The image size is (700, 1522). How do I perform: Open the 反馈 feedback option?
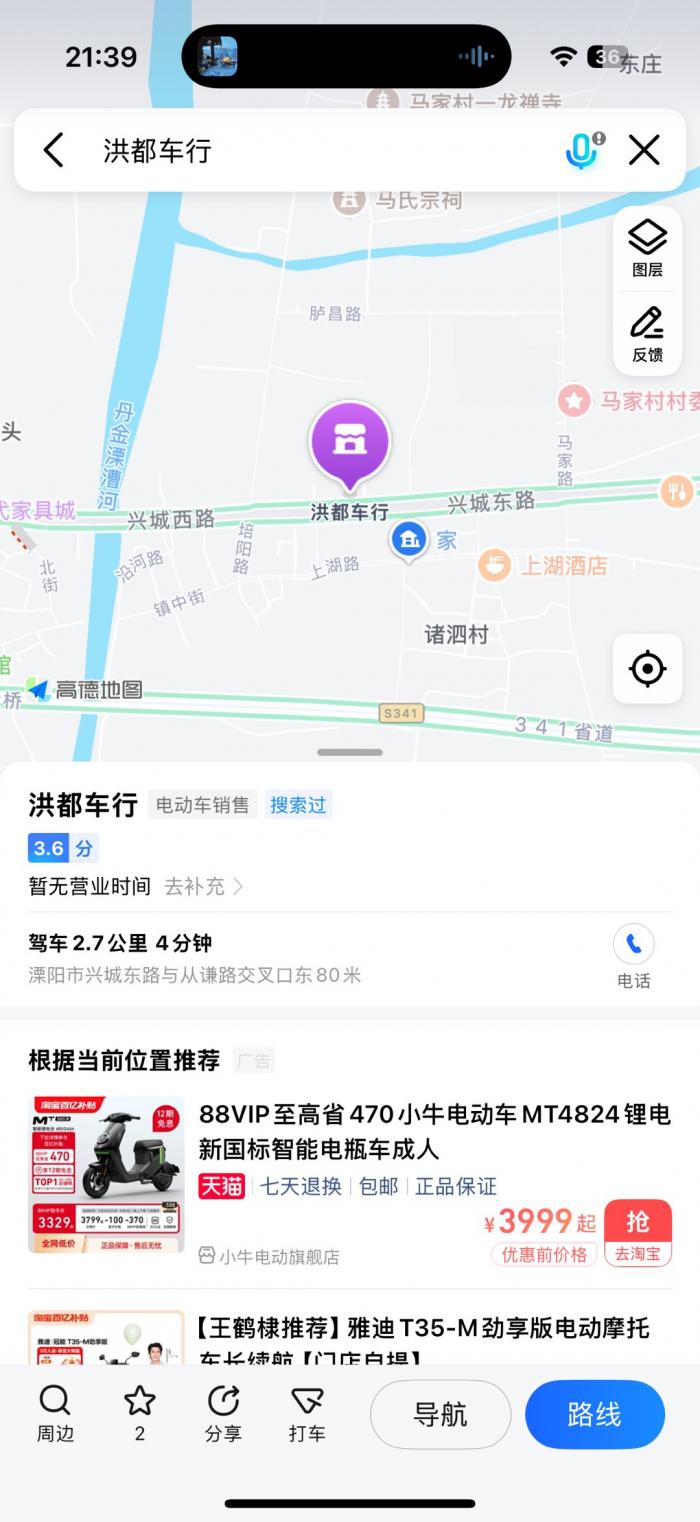(647, 335)
